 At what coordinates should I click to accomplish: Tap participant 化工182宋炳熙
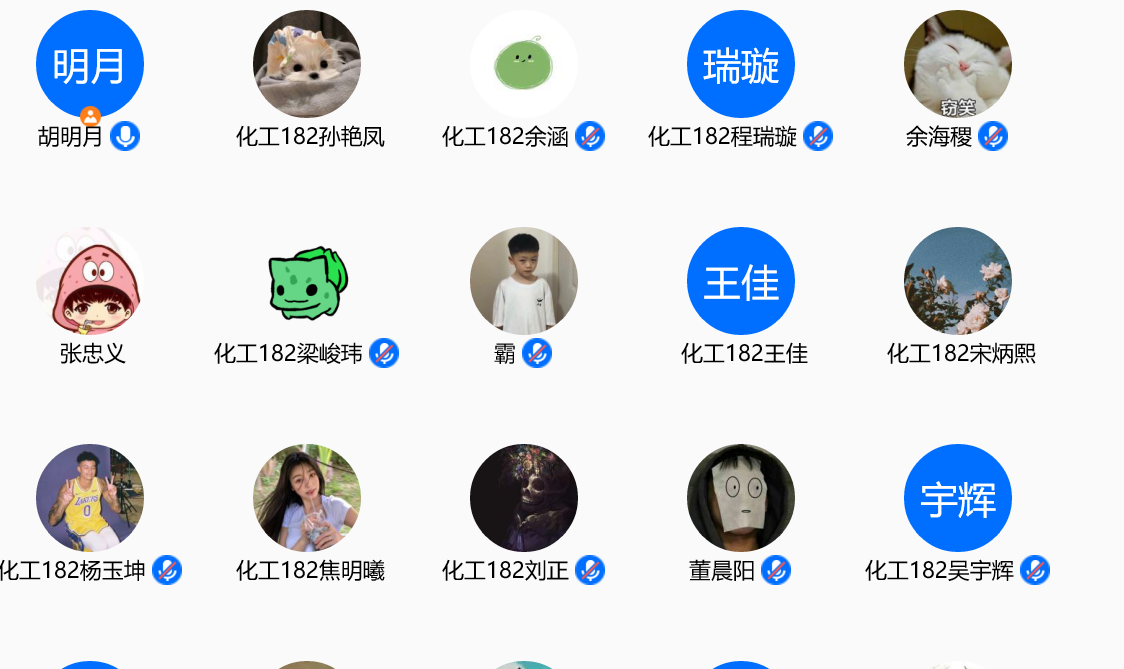(x=958, y=281)
